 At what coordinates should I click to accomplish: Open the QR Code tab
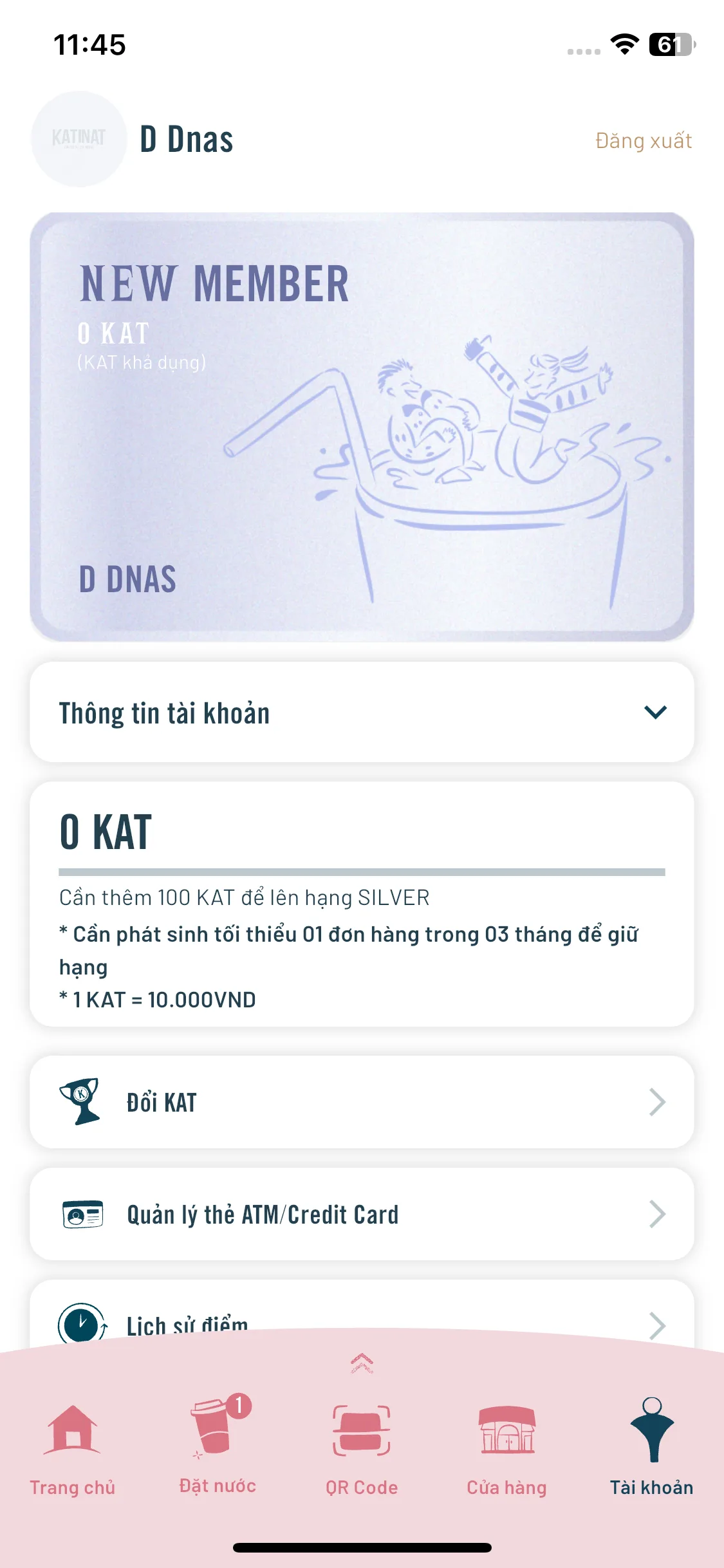pos(362,1447)
